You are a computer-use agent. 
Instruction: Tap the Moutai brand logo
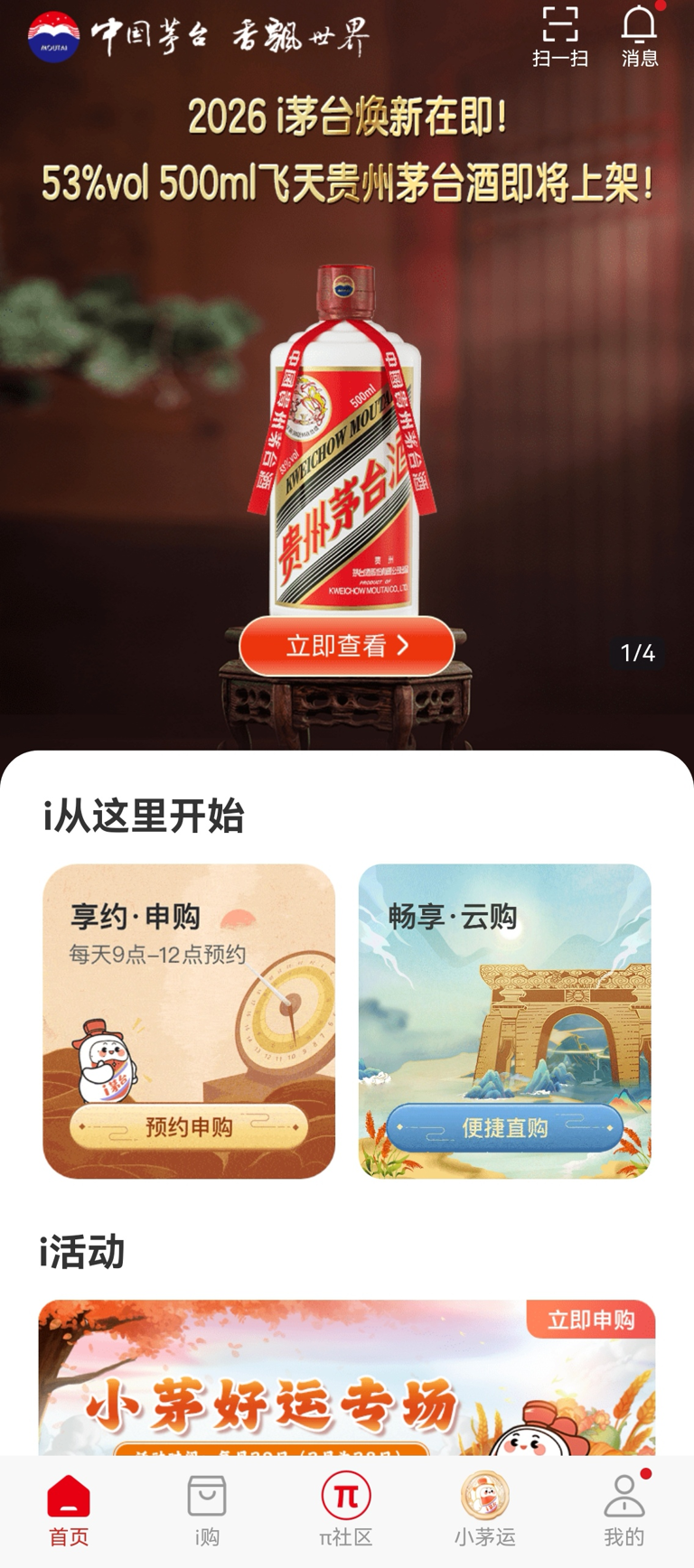click(52, 34)
